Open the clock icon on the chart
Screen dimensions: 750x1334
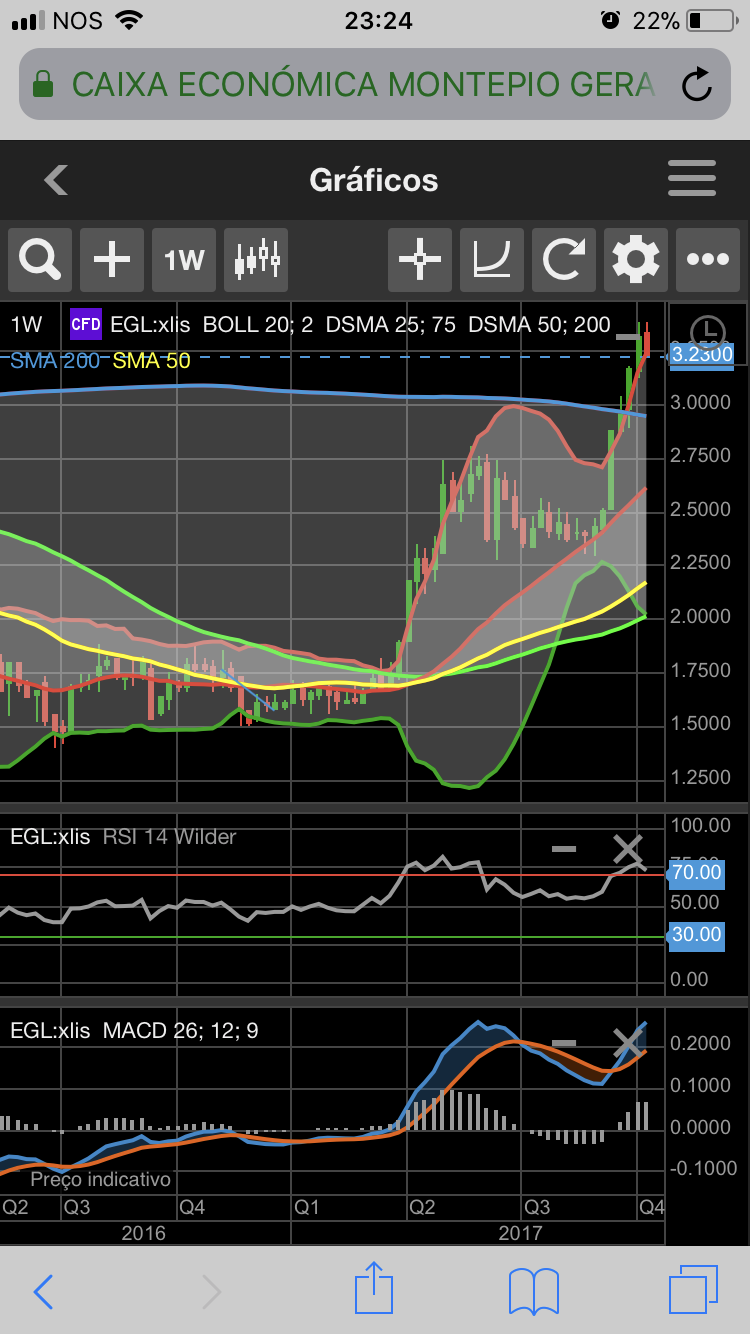tap(708, 332)
